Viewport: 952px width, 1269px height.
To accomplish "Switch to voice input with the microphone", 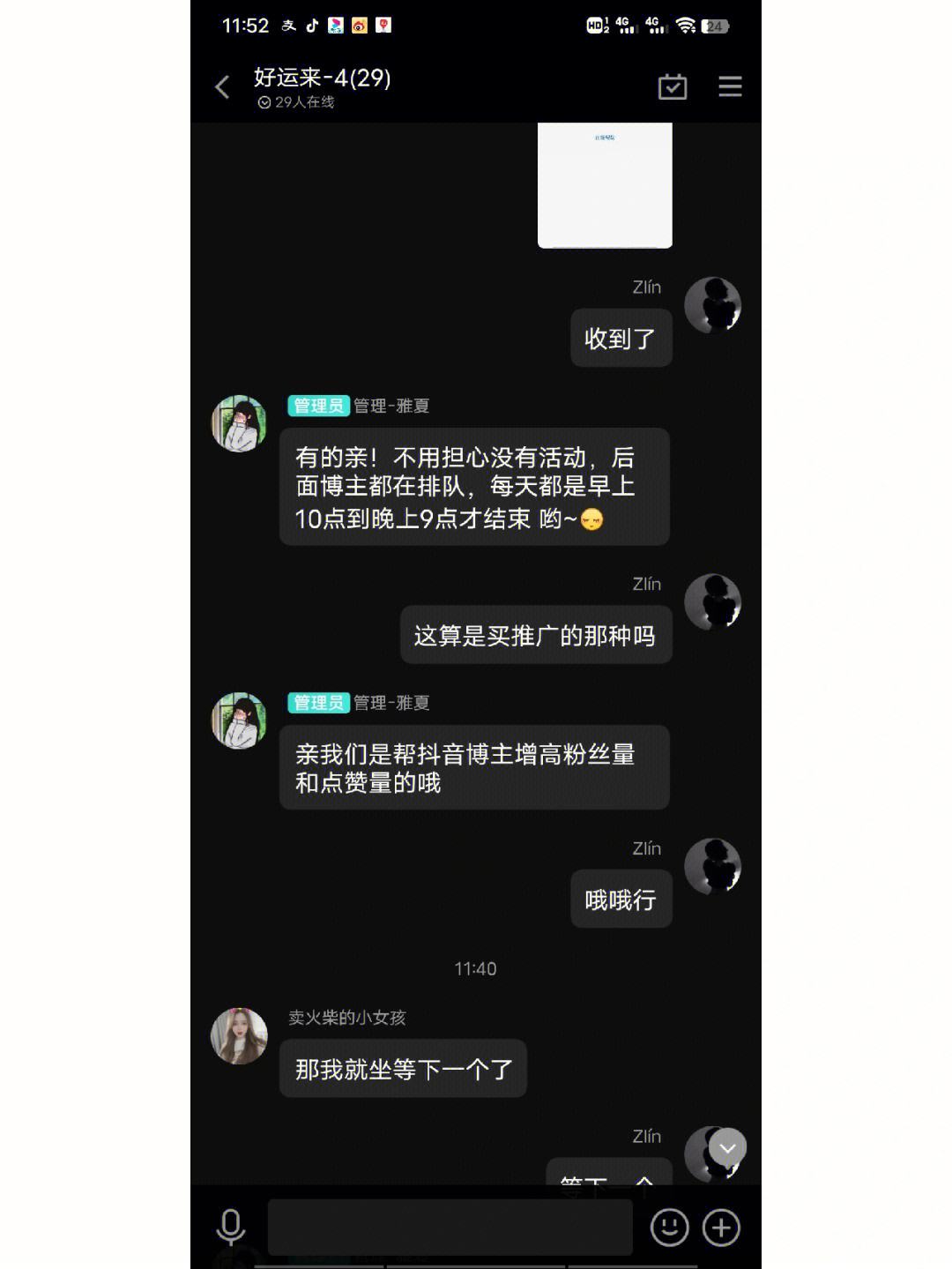I will 231,1227.
